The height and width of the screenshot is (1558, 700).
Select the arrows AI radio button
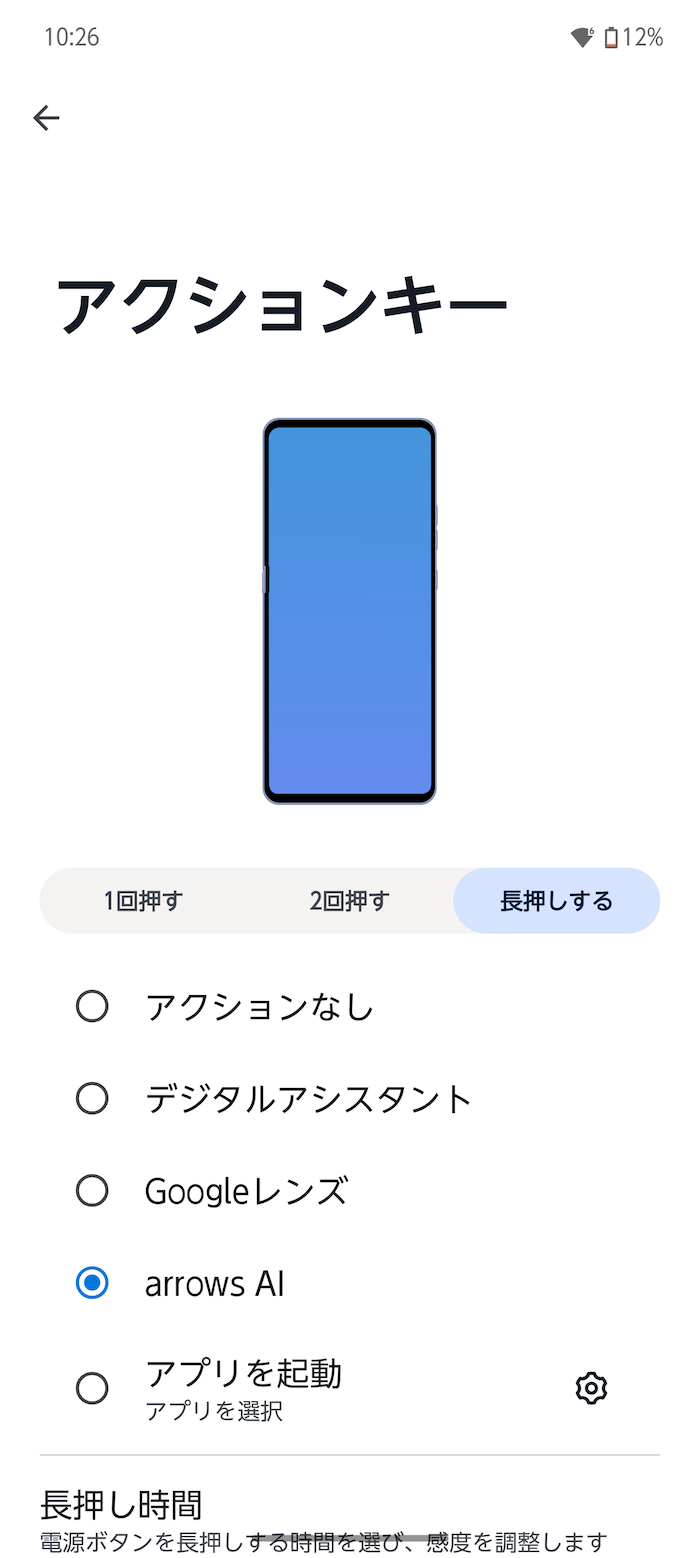tap(92, 1283)
